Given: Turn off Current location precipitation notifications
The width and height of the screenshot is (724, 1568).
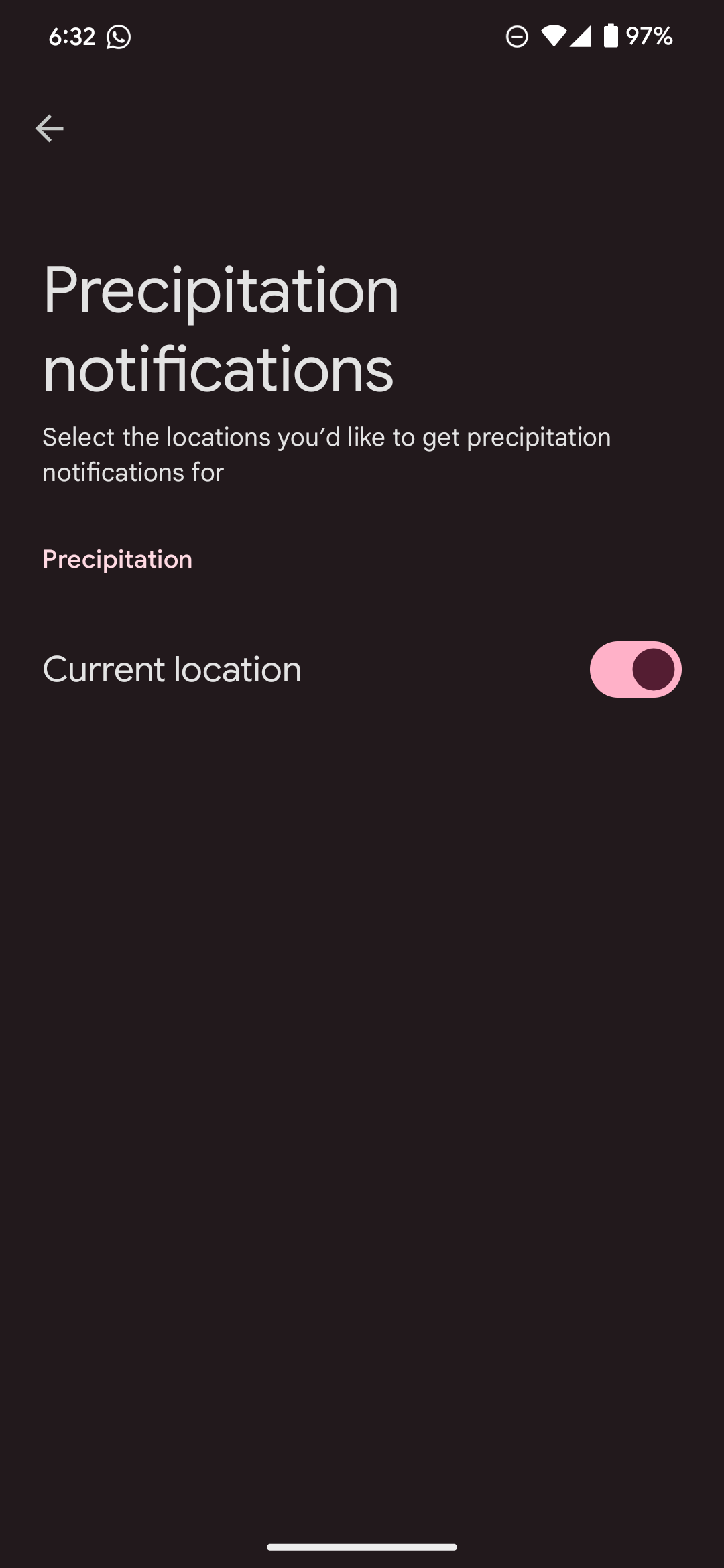Looking at the screenshot, I should (635, 669).
